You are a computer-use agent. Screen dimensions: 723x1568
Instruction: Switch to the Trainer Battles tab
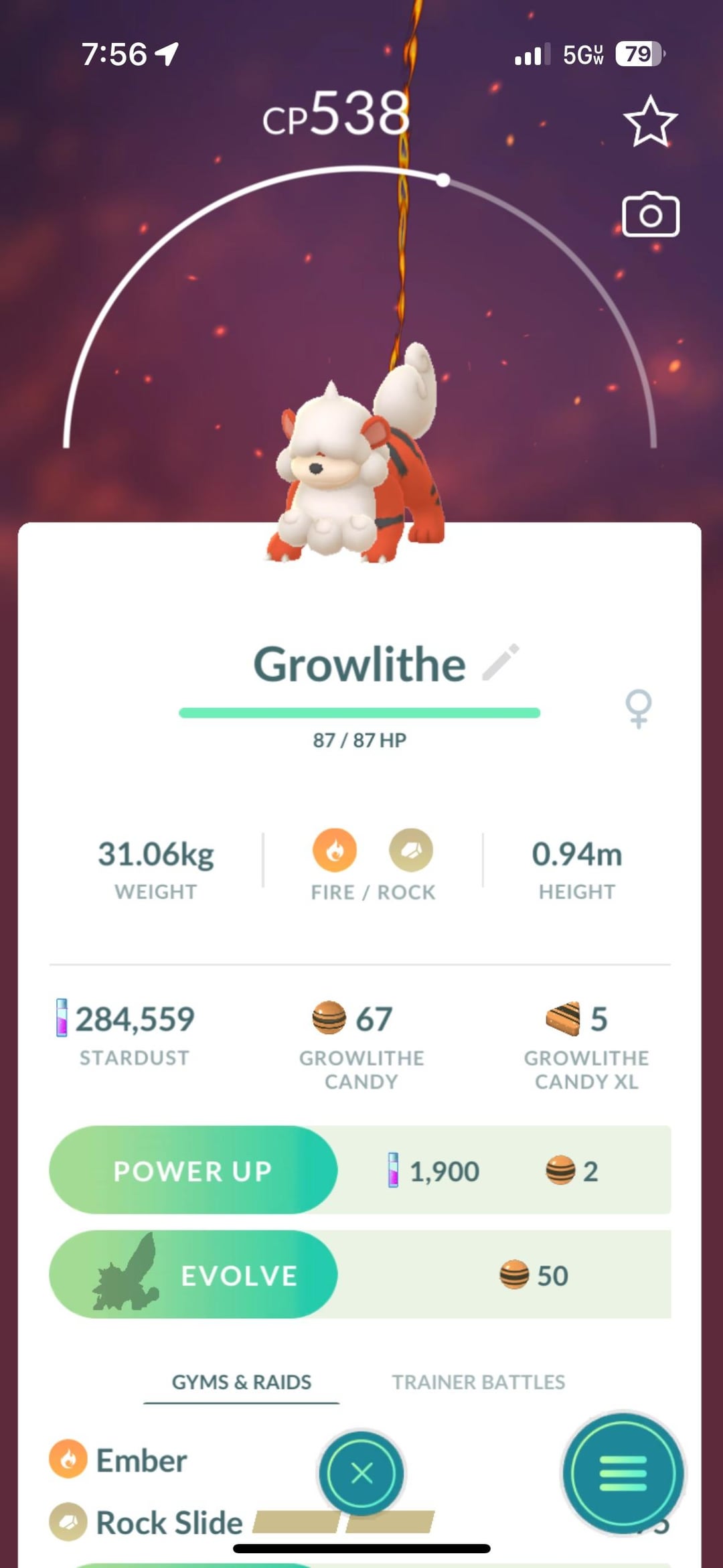(478, 1382)
